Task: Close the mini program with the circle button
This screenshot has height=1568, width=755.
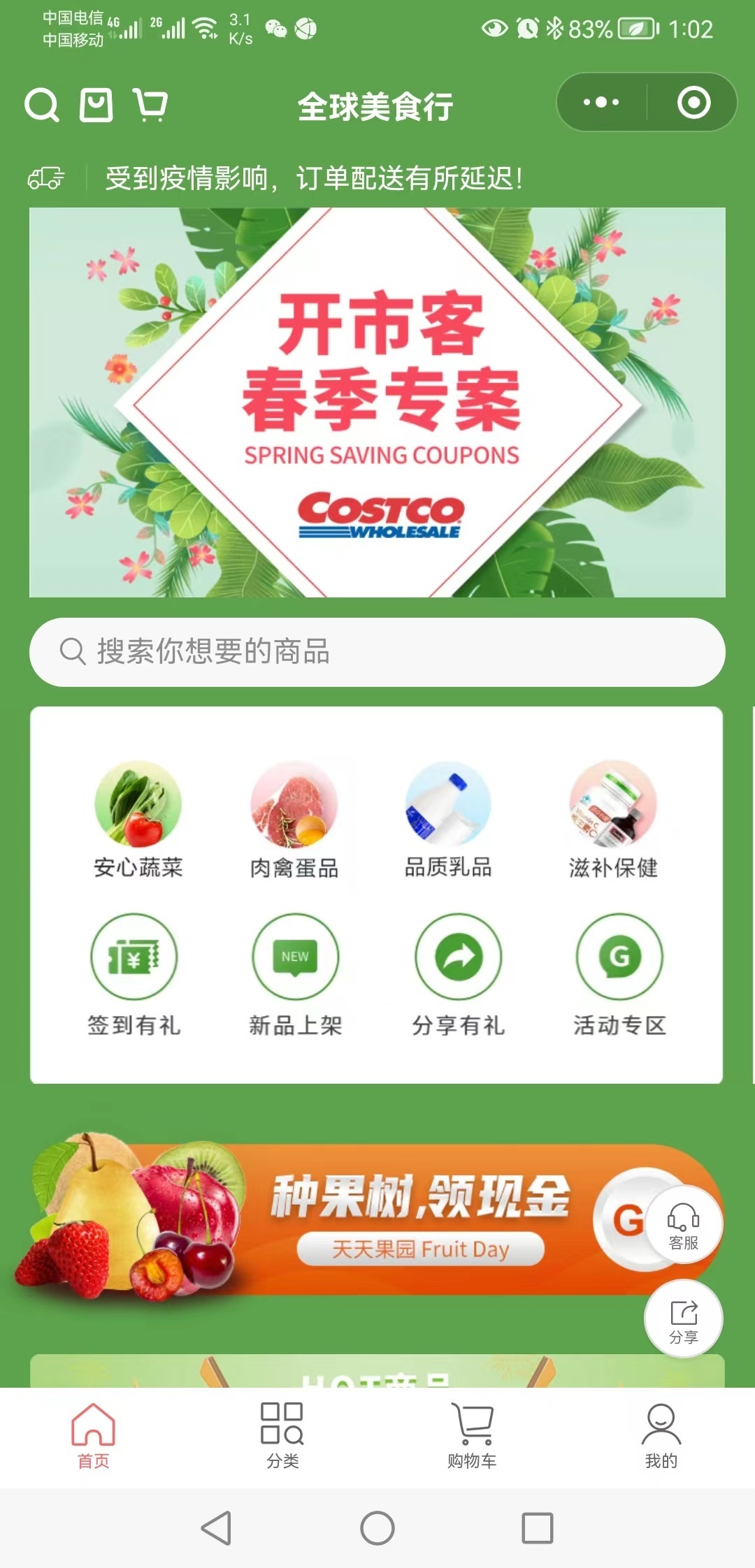Action: [x=693, y=103]
